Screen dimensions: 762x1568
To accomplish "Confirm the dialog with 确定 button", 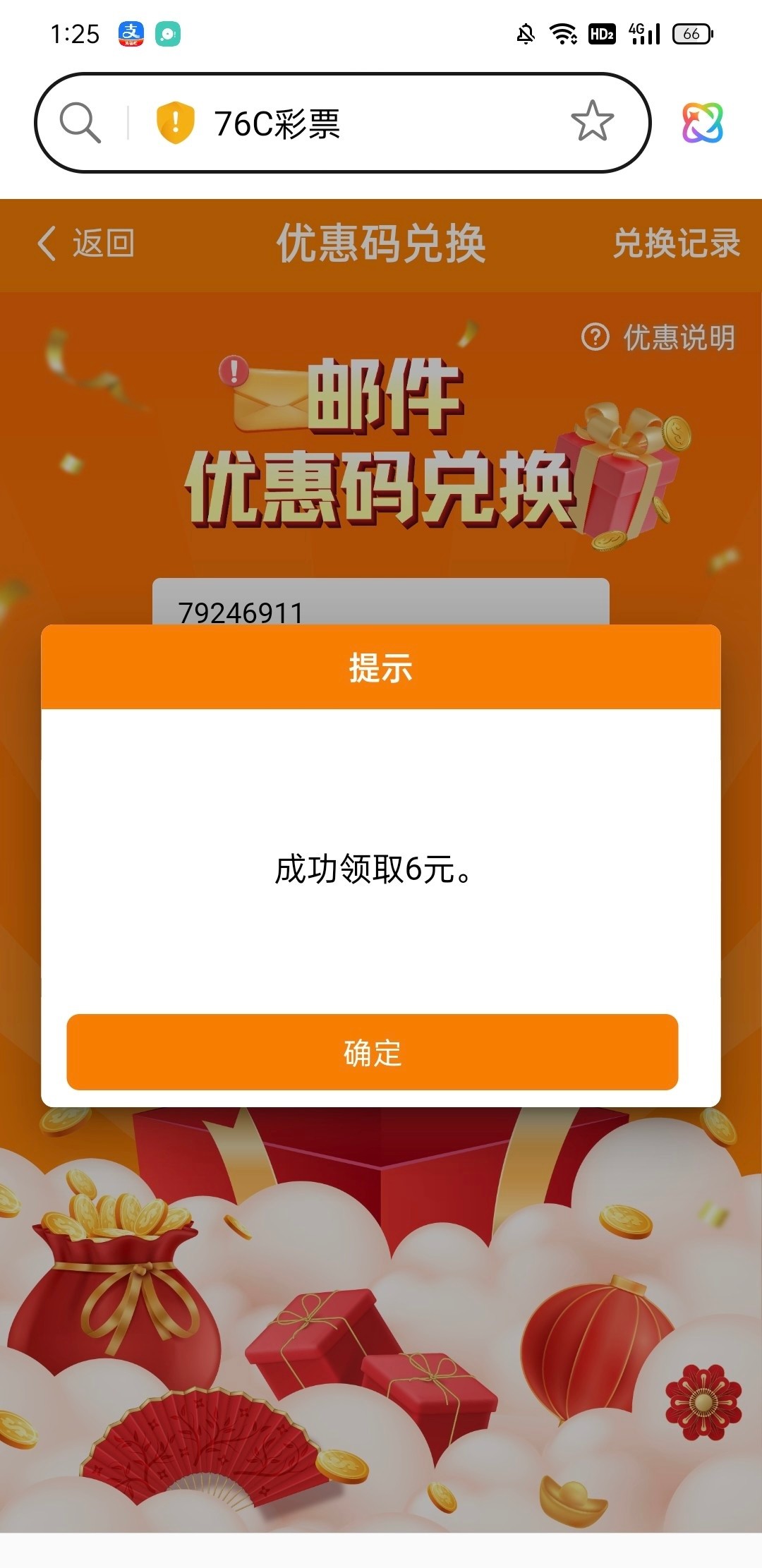I will pos(372,1051).
